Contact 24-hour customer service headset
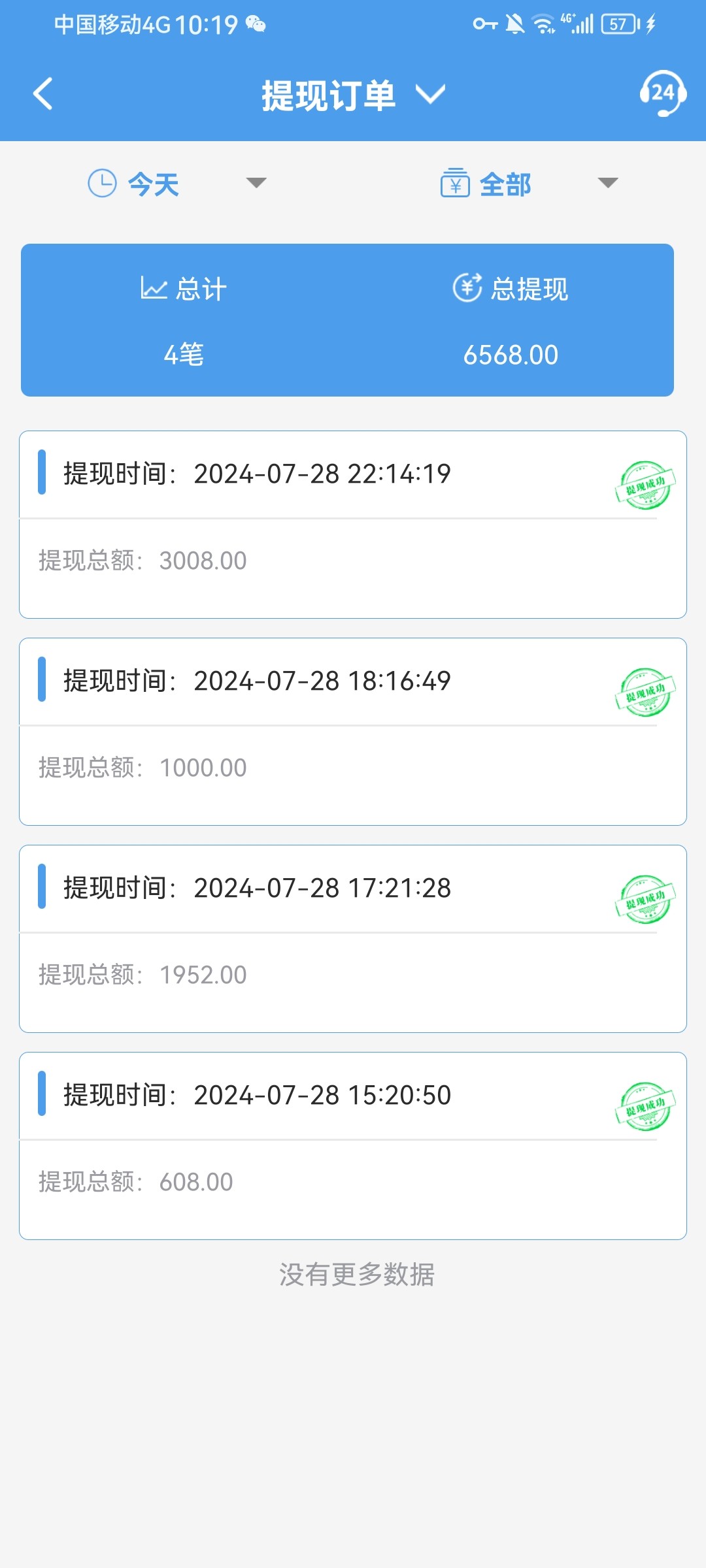Image resolution: width=706 pixels, height=1568 pixels. tap(662, 94)
